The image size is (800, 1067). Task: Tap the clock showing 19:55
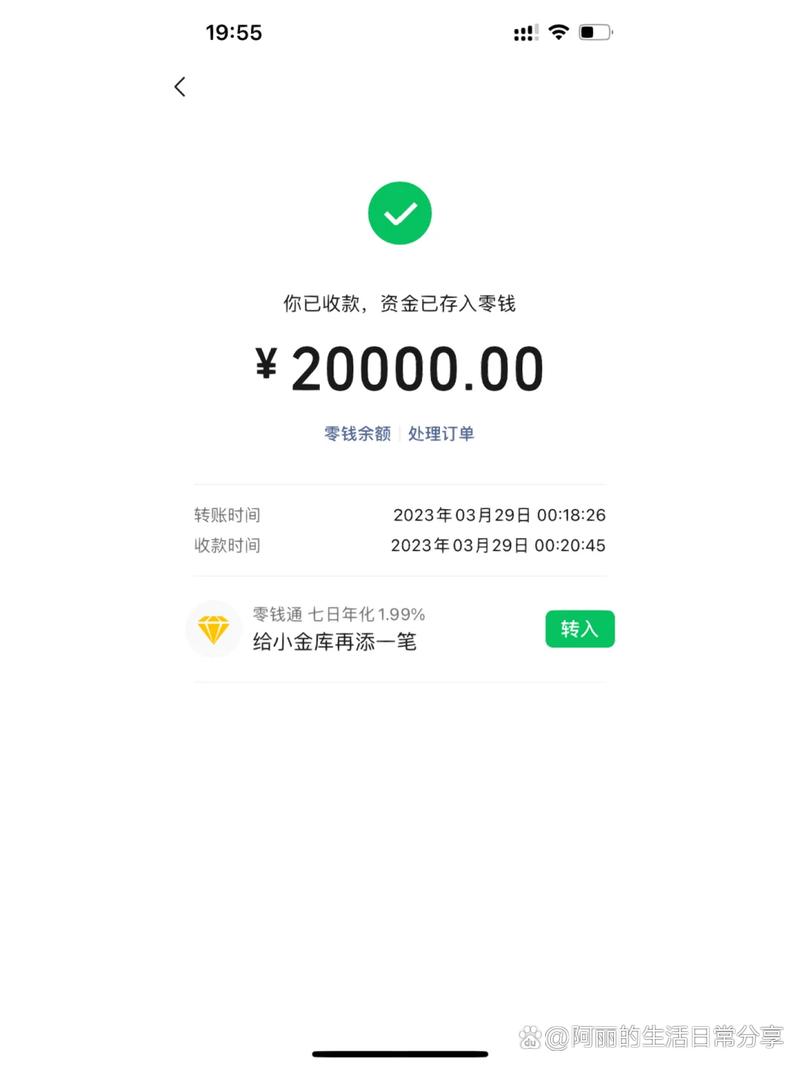[x=234, y=32]
